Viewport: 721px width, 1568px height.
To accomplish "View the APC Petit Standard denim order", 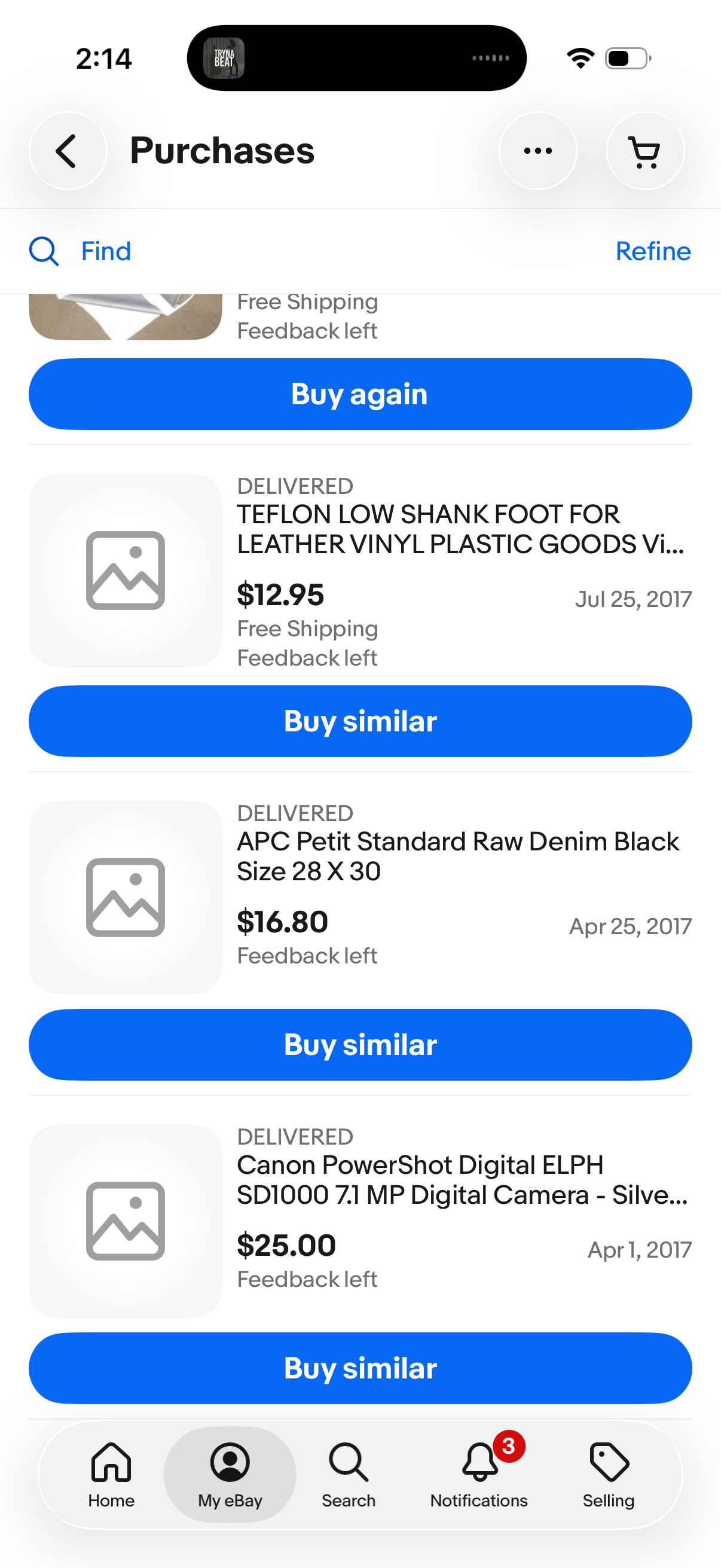I will point(457,856).
